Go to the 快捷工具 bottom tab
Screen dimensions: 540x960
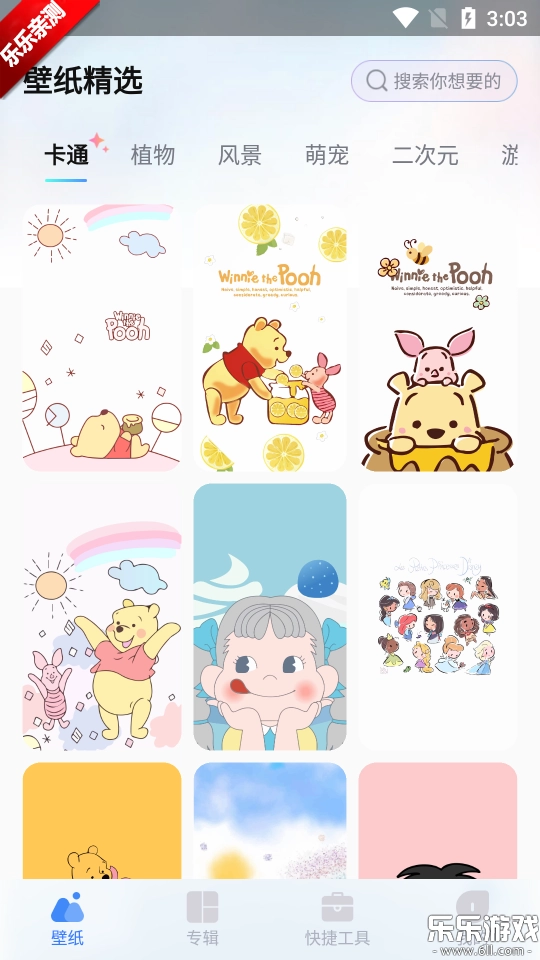(x=337, y=918)
